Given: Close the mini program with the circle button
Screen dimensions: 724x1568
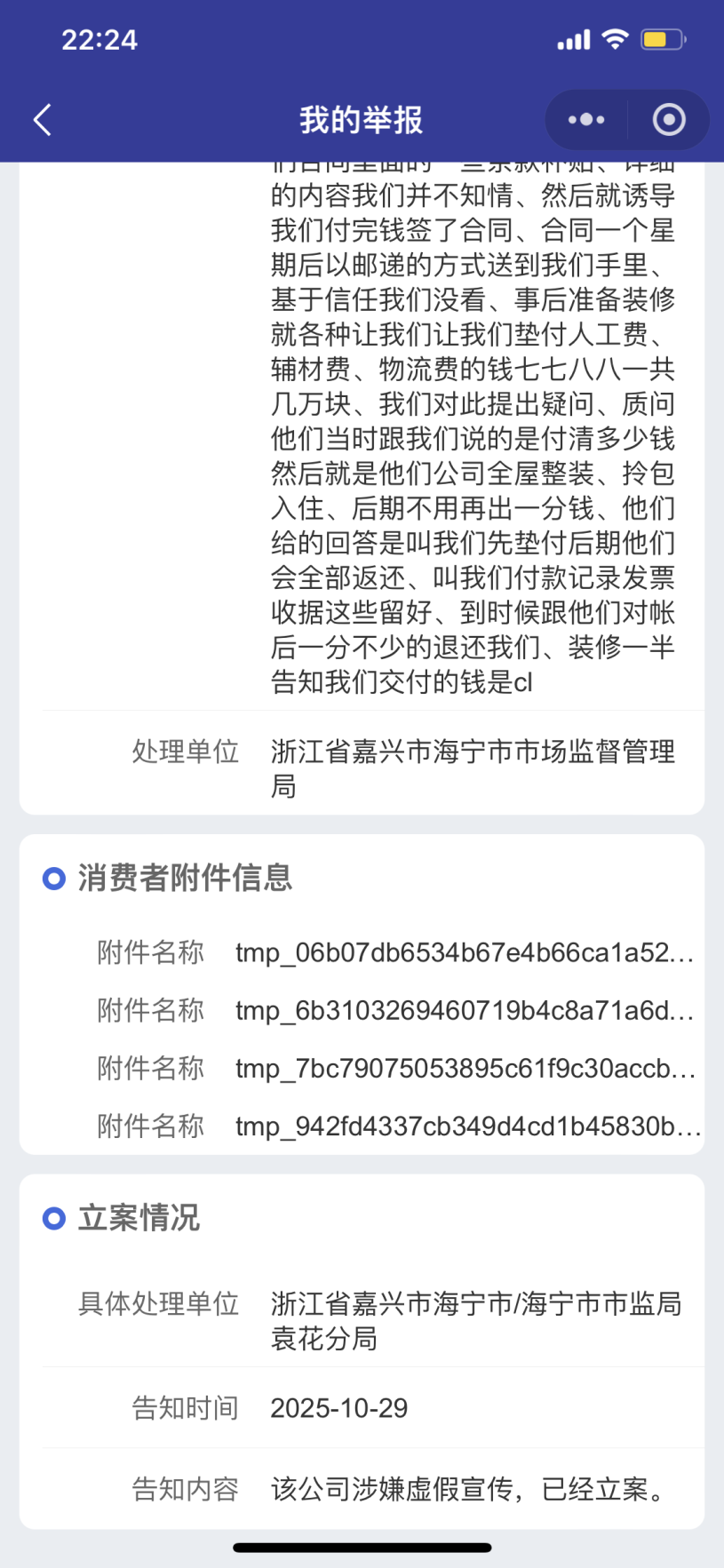Looking at the screenshot, I should coord(669,119).
